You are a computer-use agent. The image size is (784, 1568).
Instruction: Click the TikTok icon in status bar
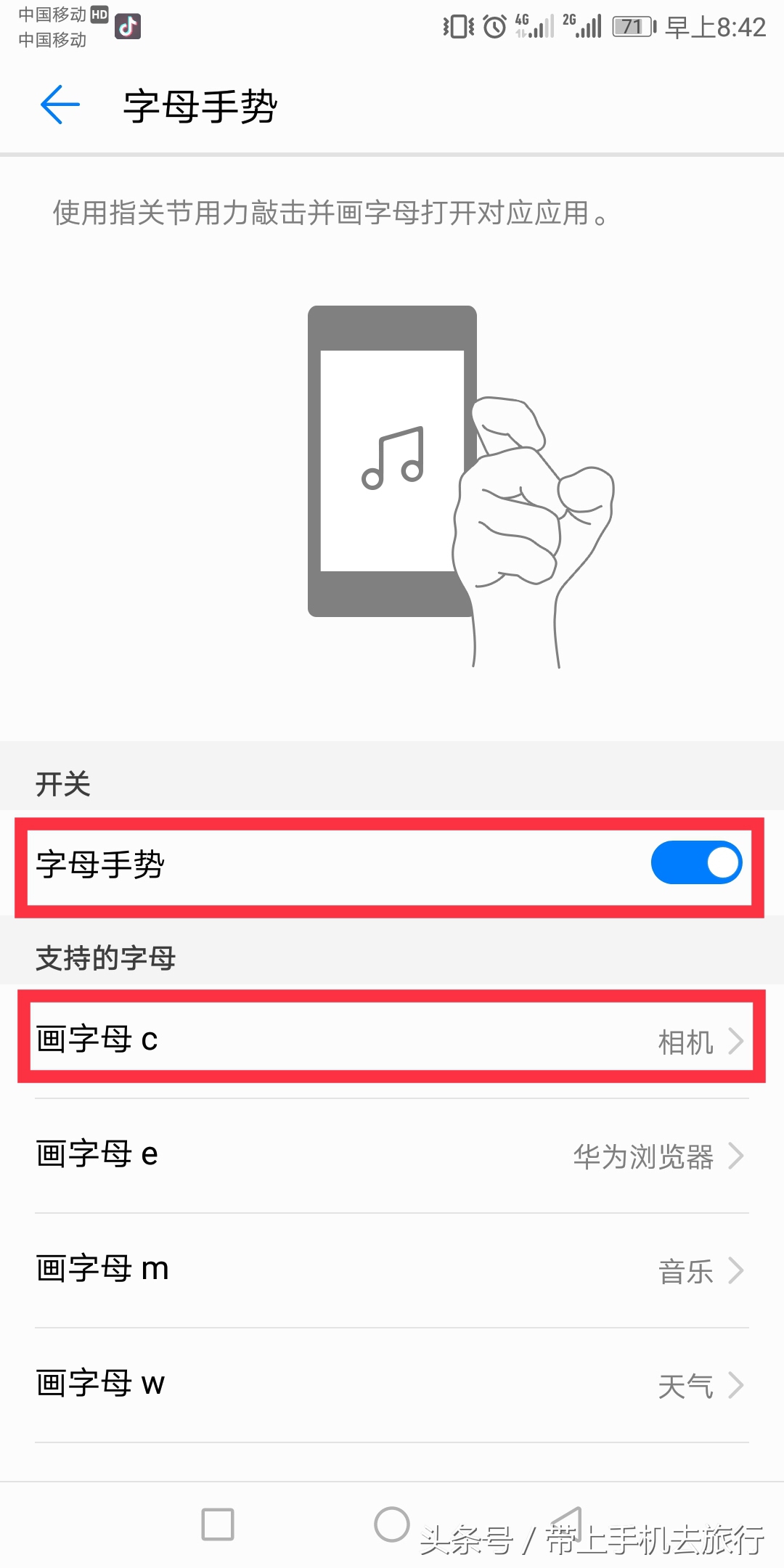(128, 27)
